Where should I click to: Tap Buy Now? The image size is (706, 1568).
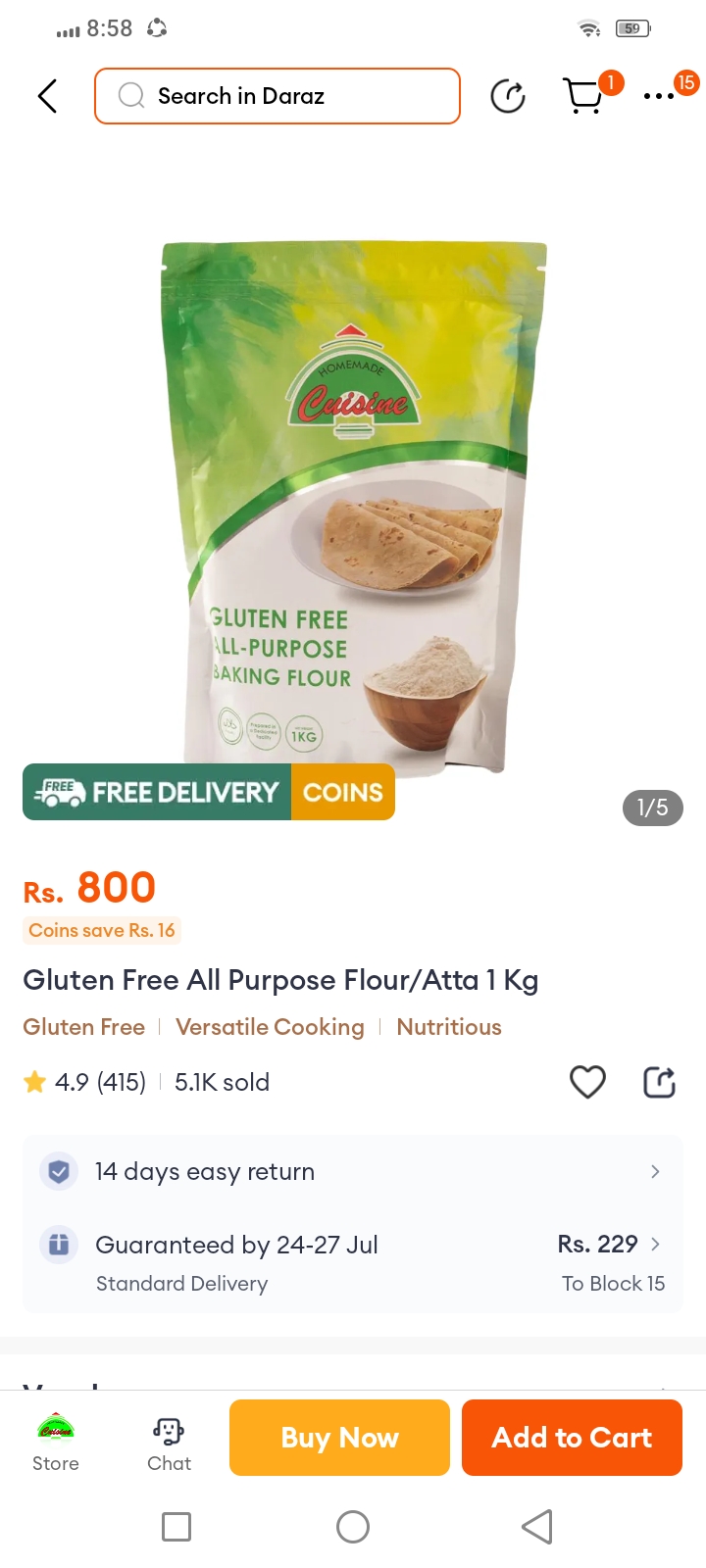(x=339, y=1438)
